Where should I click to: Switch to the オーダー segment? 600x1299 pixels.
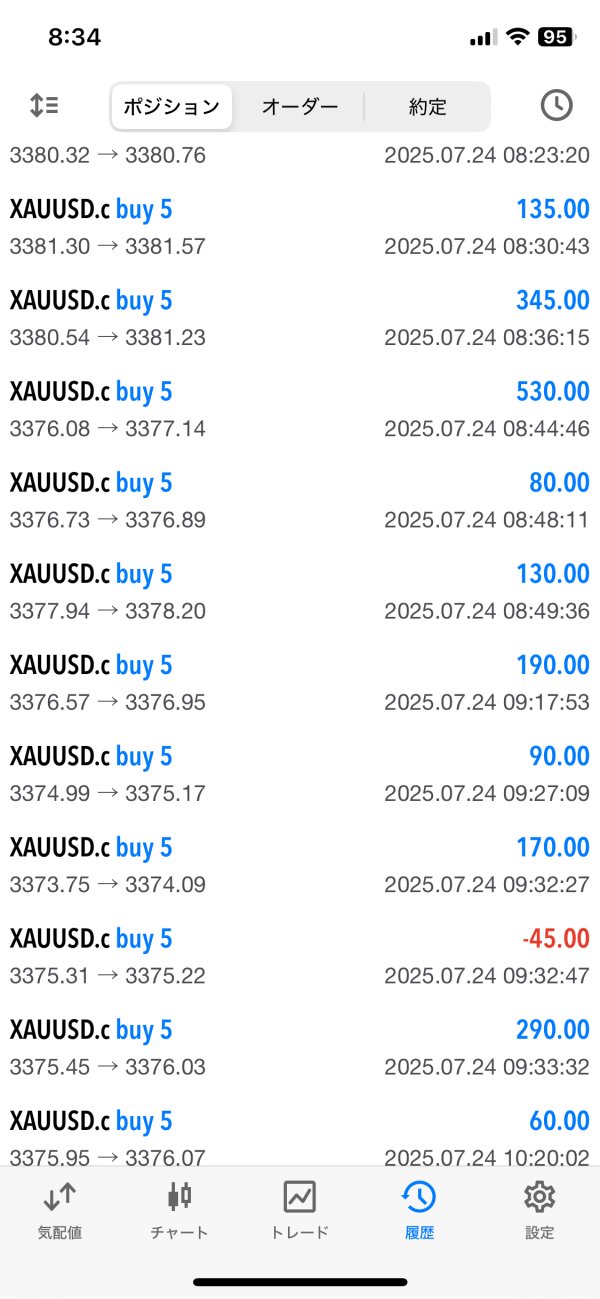300,107
